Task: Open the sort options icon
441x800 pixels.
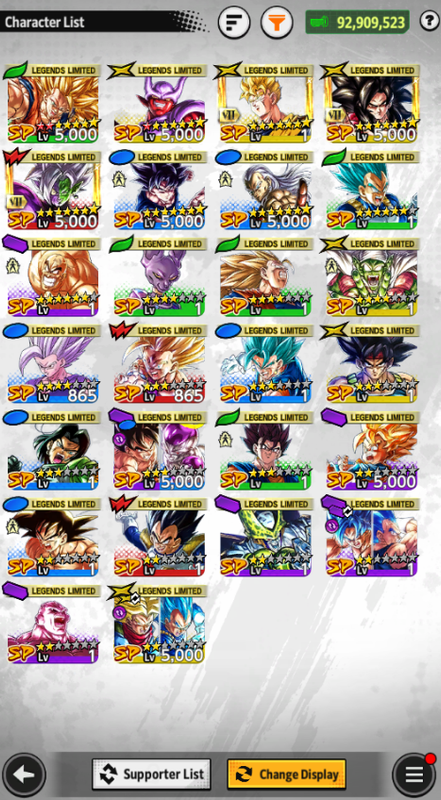Action: (x=234, y=22)
